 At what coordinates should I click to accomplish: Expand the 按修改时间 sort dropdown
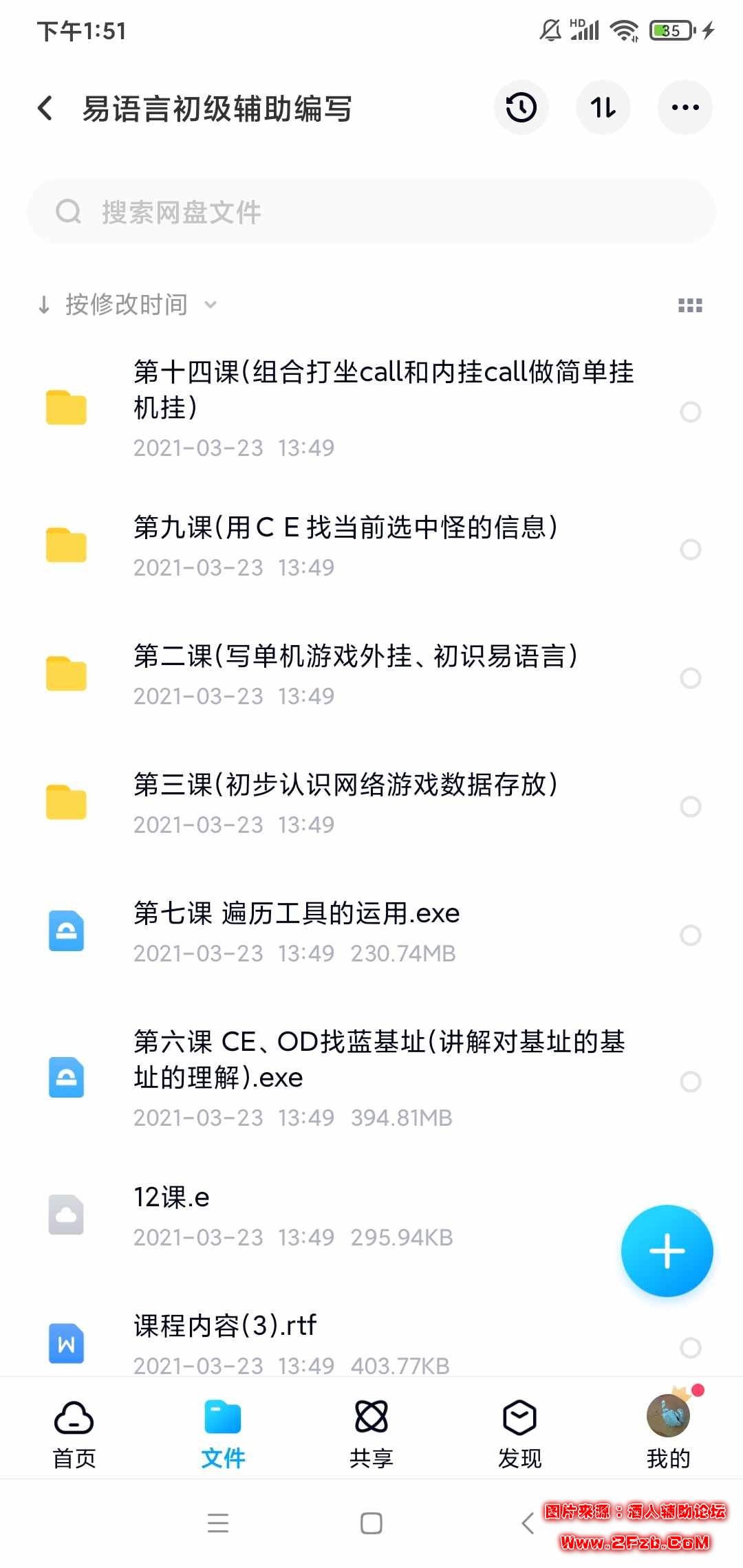[127, 305]
